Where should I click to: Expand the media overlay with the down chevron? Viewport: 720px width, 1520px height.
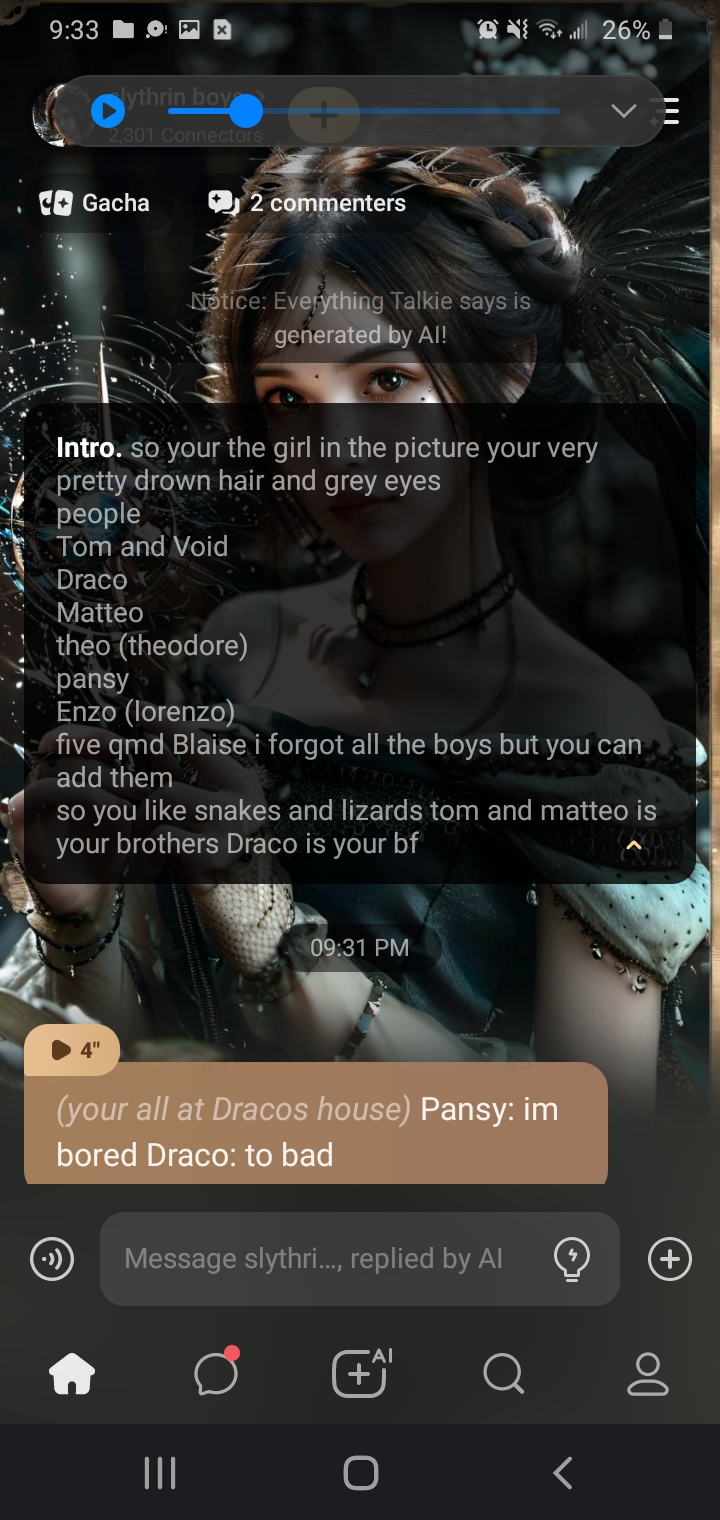click(x=623, y=111)
